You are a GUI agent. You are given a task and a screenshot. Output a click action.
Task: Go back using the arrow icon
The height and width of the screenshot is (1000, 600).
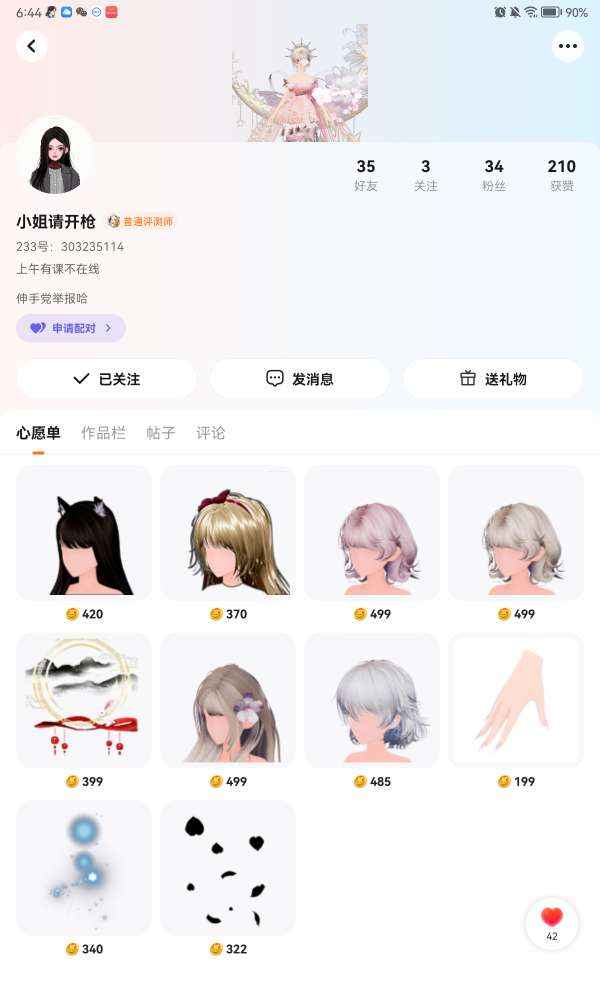coord(32,46)
